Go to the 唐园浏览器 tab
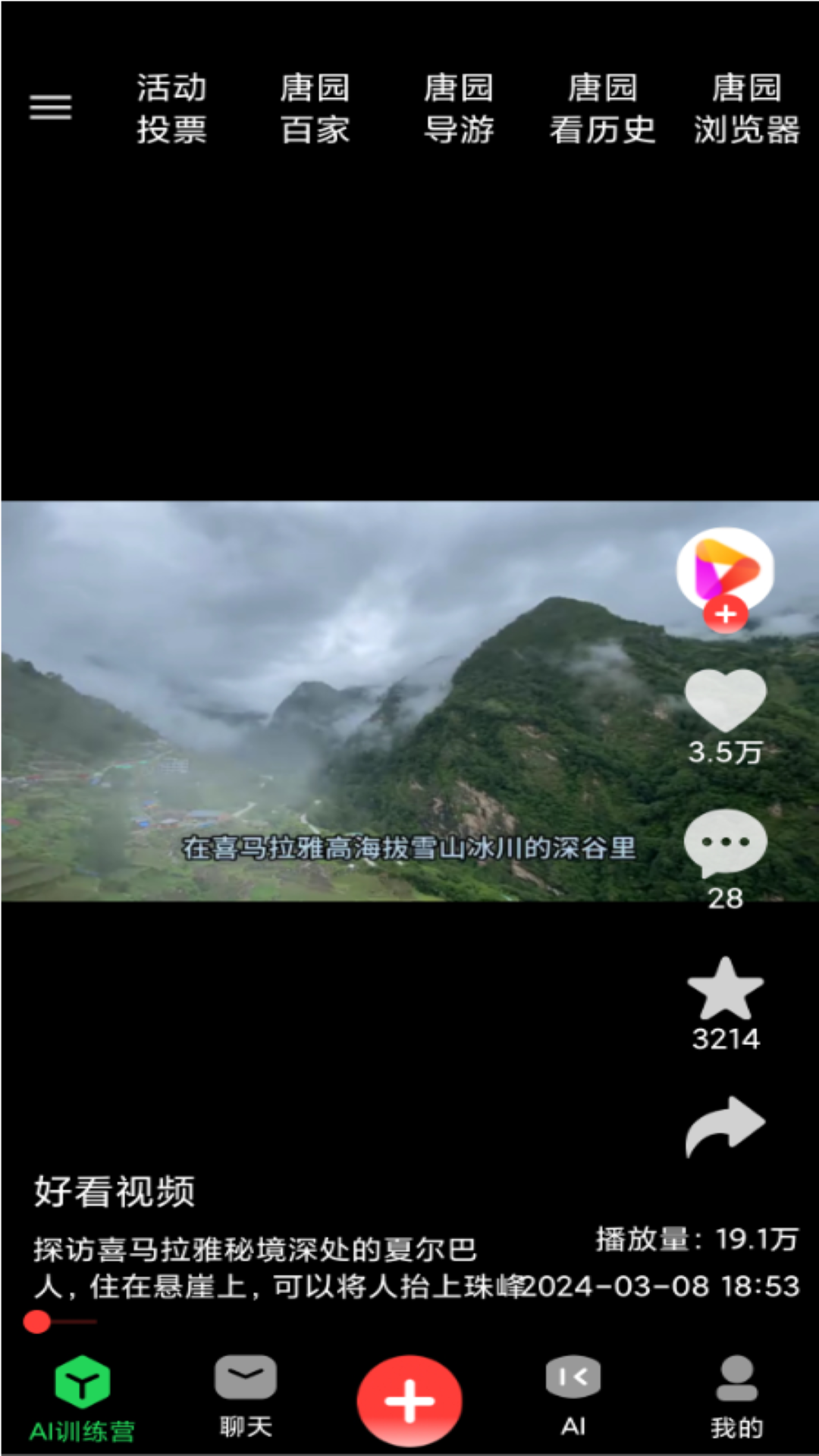The height and width of the screenshot is (1456, 819). tap(747, 108)
